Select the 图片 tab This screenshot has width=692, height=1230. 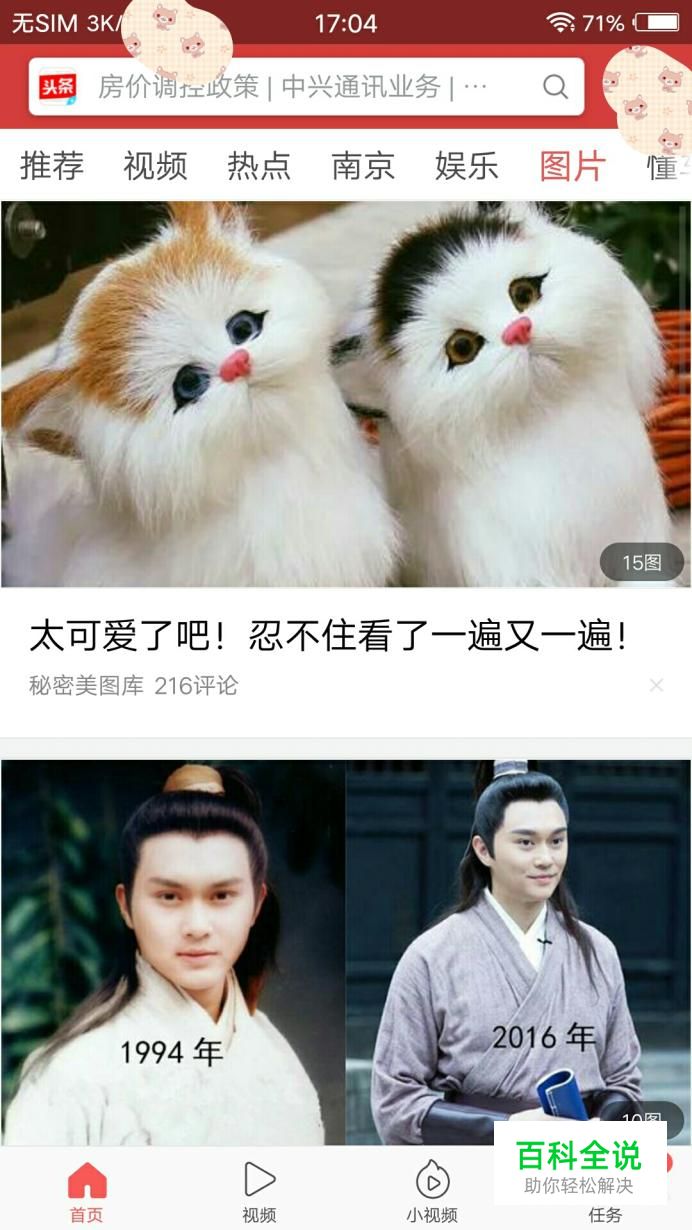pos(572,166)
